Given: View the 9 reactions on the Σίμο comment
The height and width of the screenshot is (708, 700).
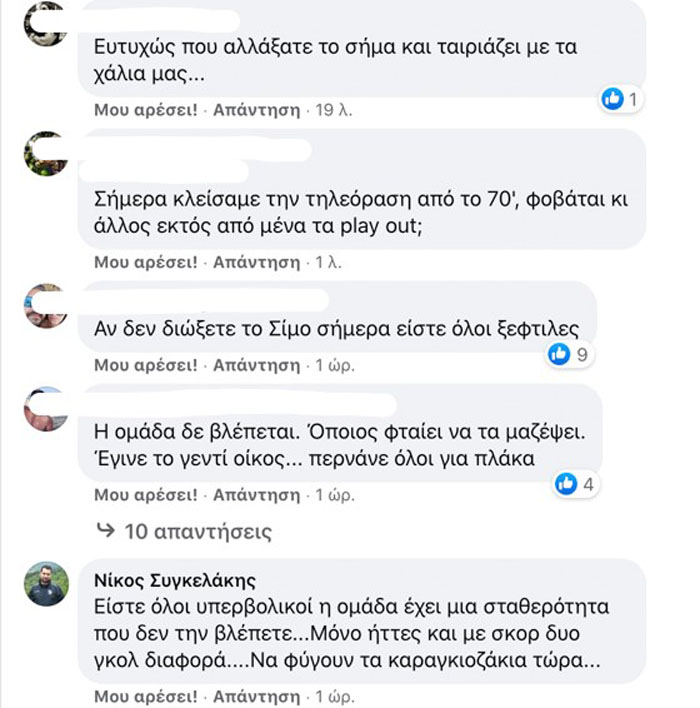Looking at the screenshot, I should pyautogui.click(x=571, y=353).
